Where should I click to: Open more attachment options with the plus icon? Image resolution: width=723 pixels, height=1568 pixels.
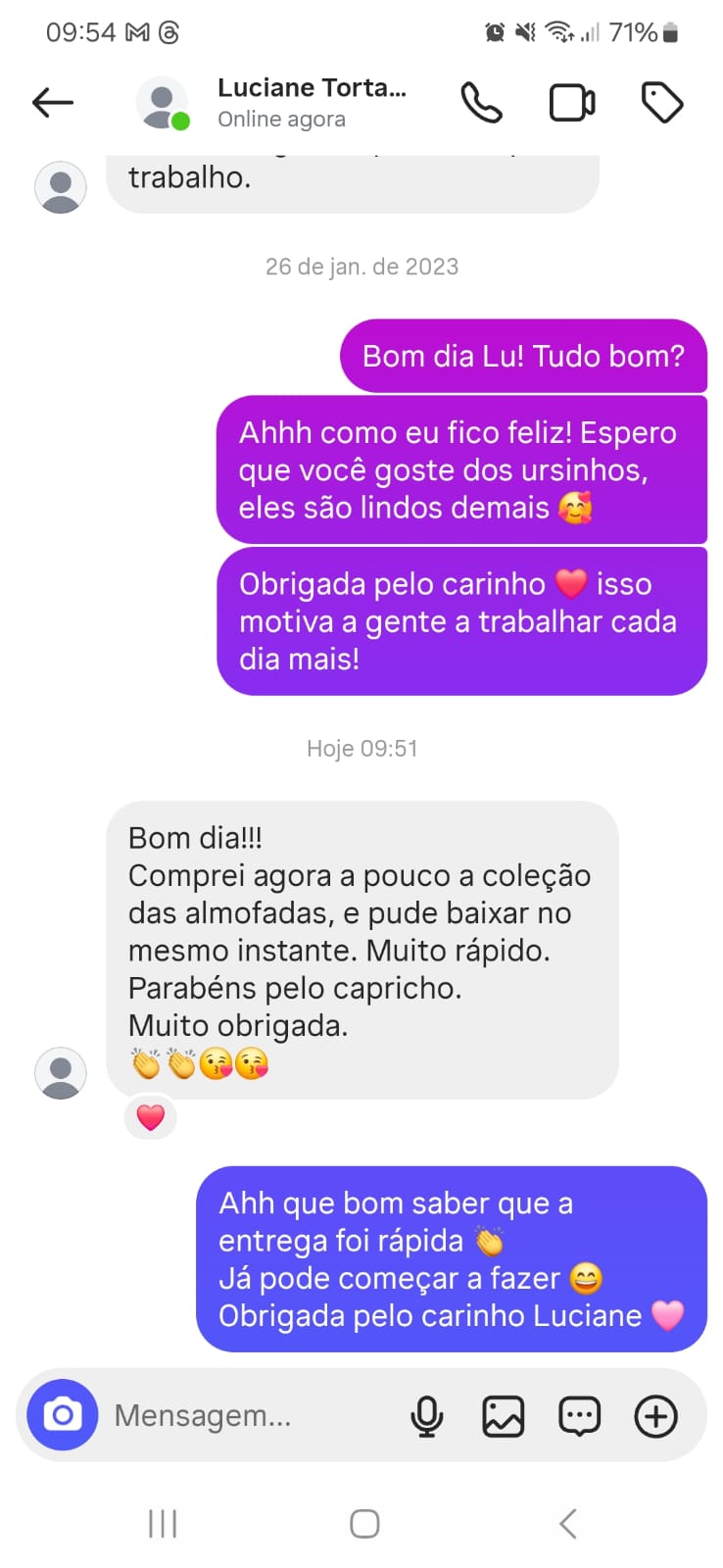[655, 1414]
